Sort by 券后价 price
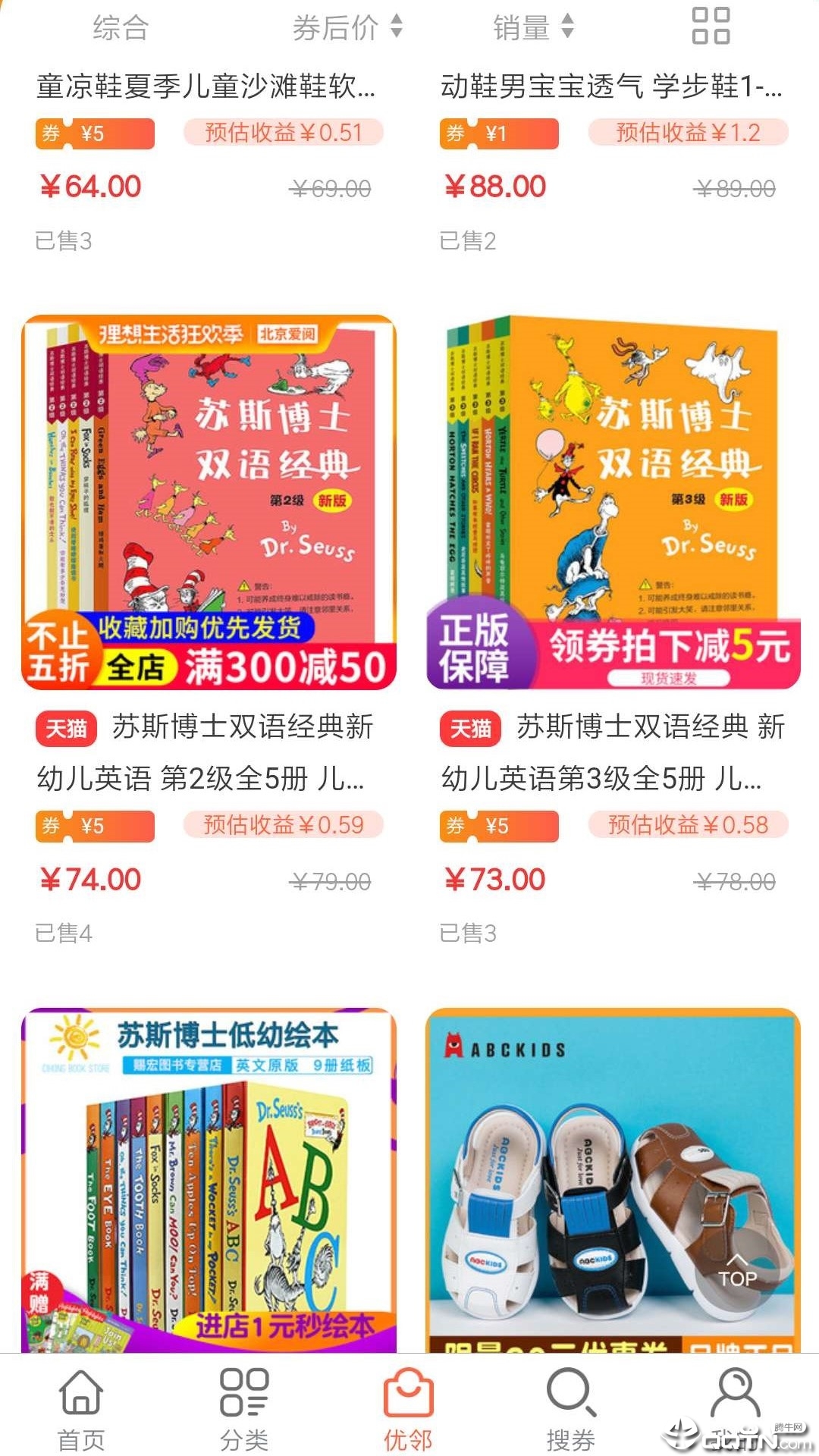819x1456 pixels. pyautogui.click(x=347, y=28)
